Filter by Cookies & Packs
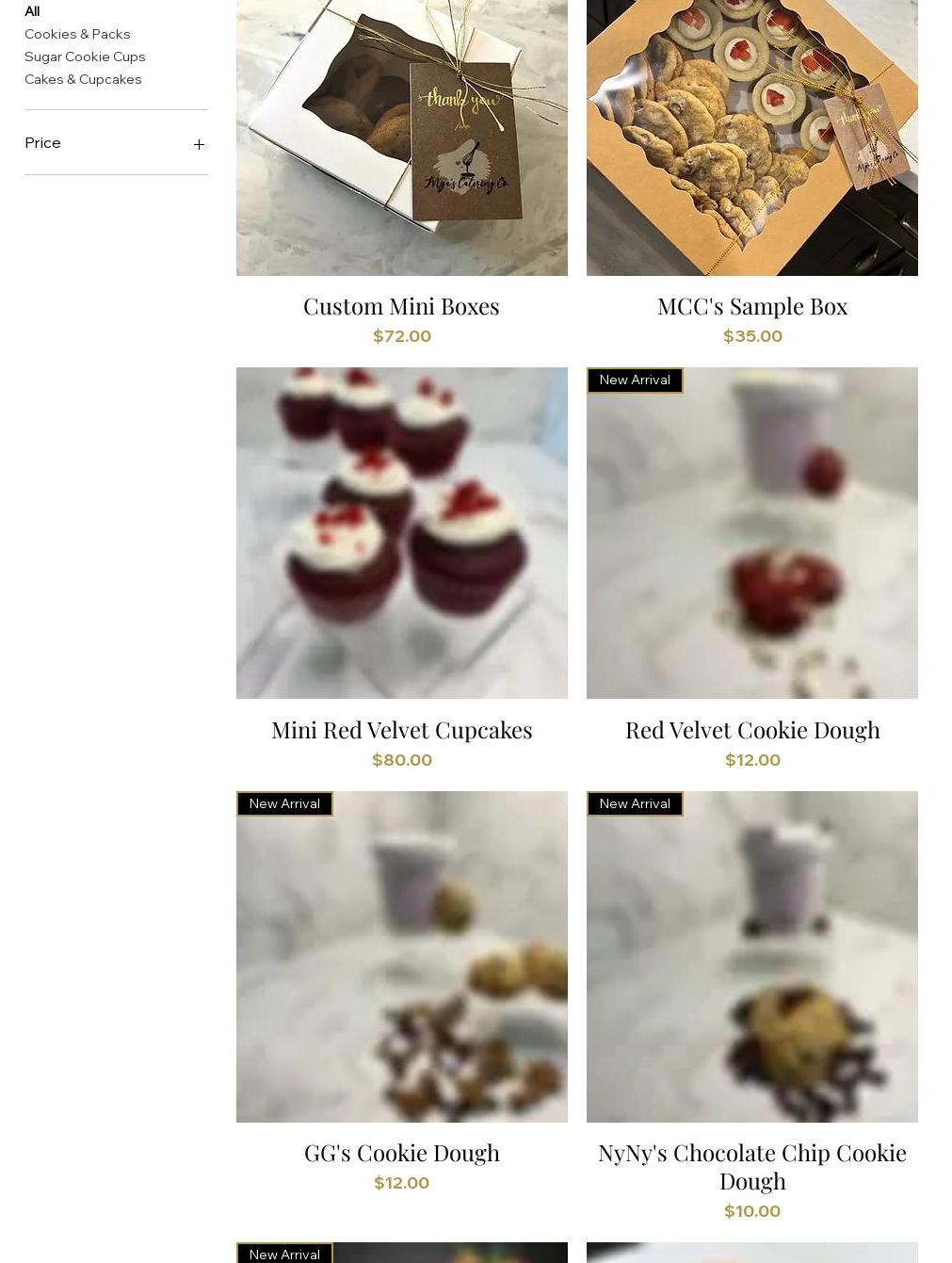This screenshot has width=952, height=1263. pyautogui.click(x=77, y=34)
